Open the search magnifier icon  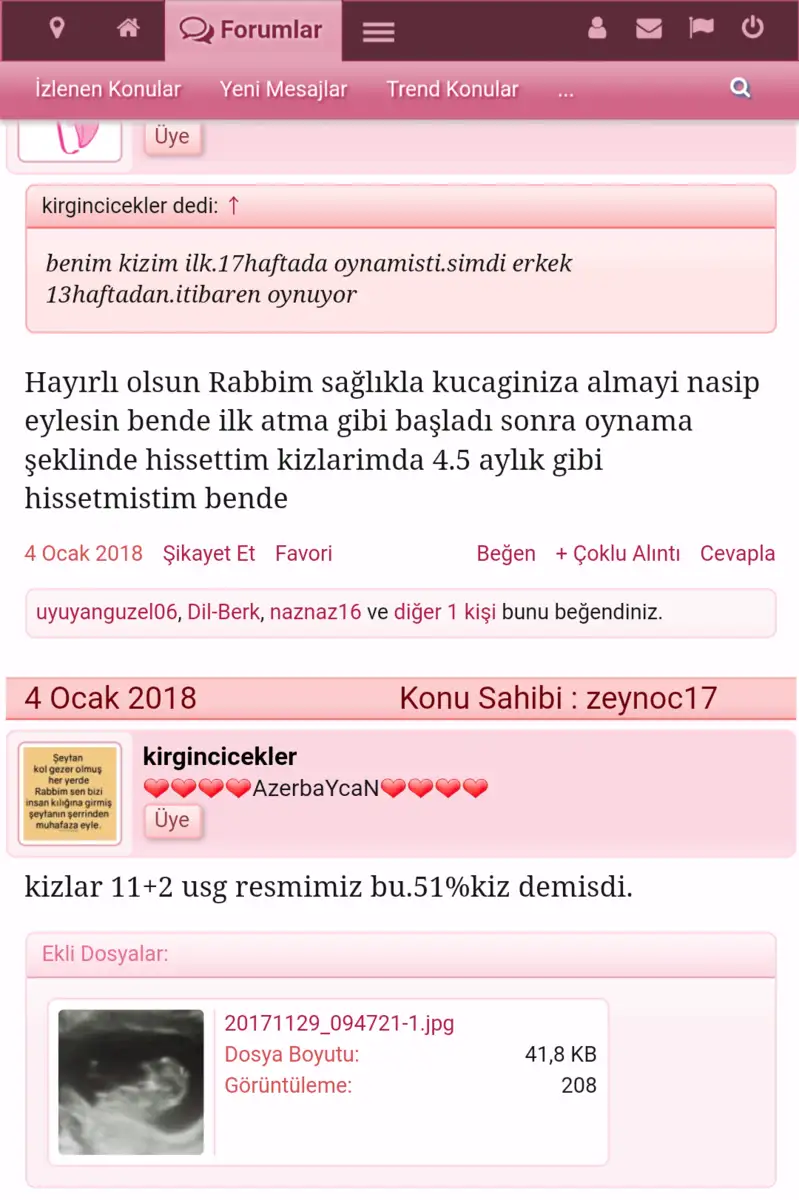click(740, 89)
